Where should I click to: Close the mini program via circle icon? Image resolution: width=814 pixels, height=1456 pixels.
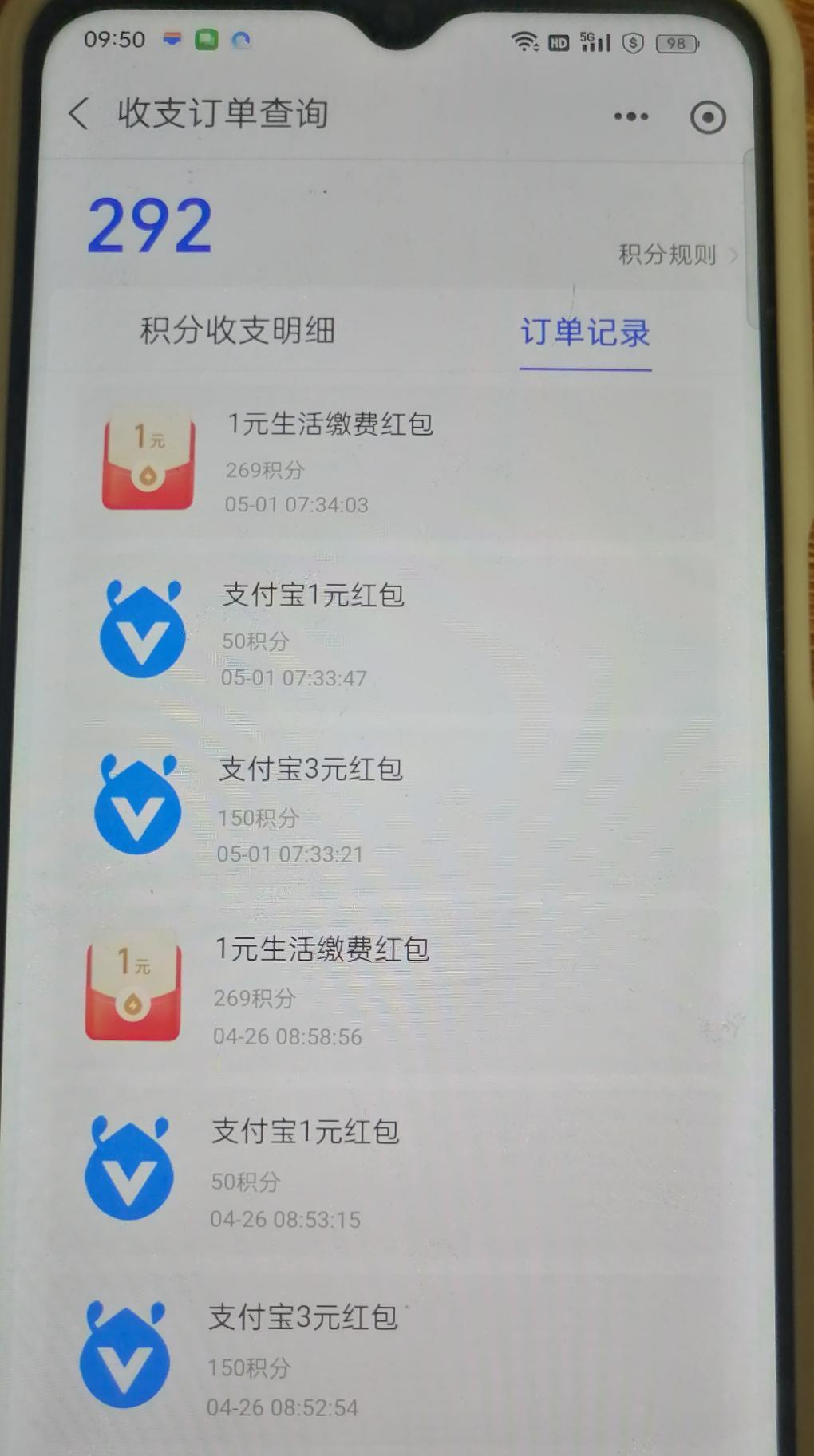click(707, 118)
